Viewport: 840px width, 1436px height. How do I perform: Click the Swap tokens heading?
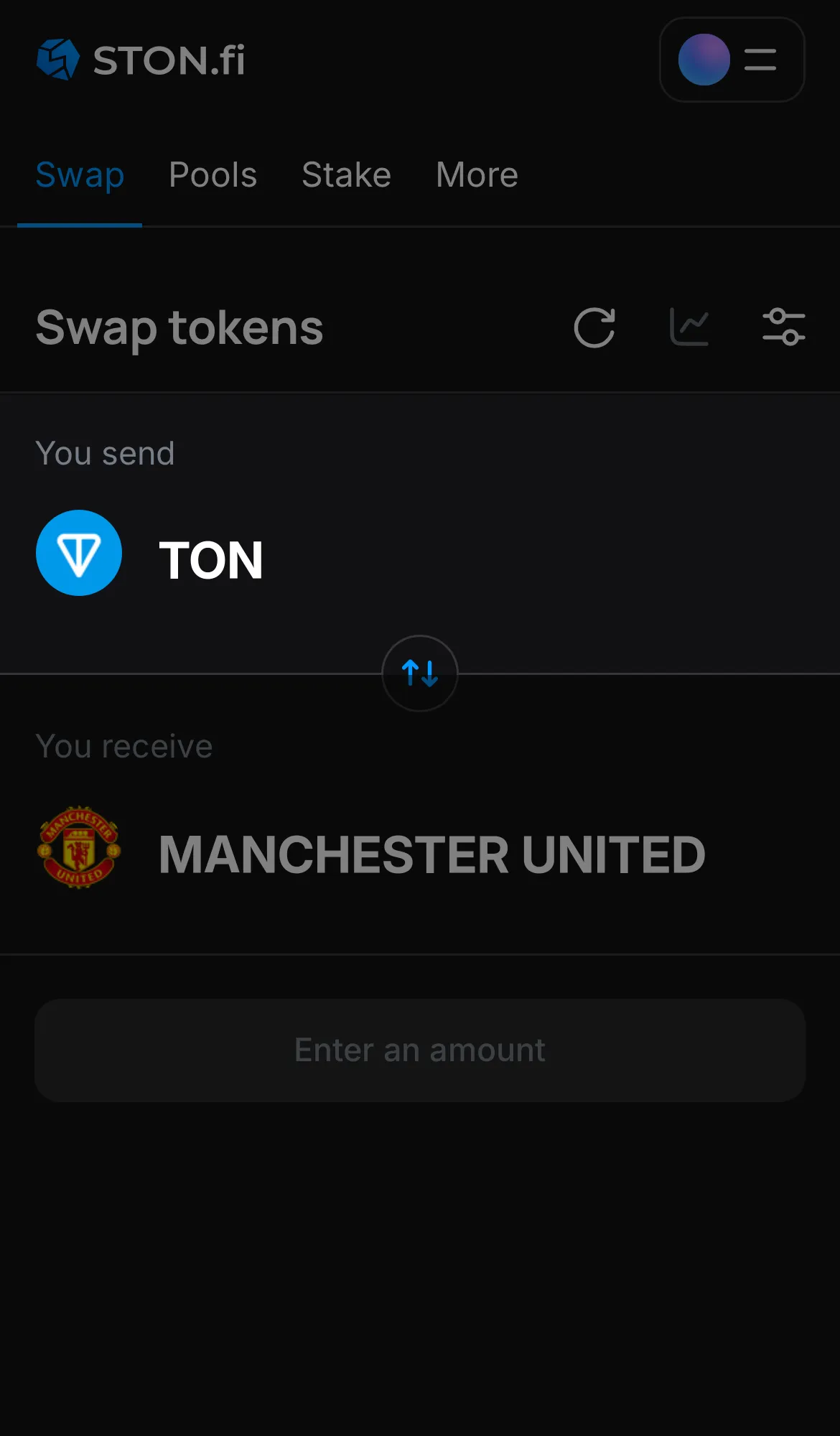pyautogui.click(x=179, y=327)
